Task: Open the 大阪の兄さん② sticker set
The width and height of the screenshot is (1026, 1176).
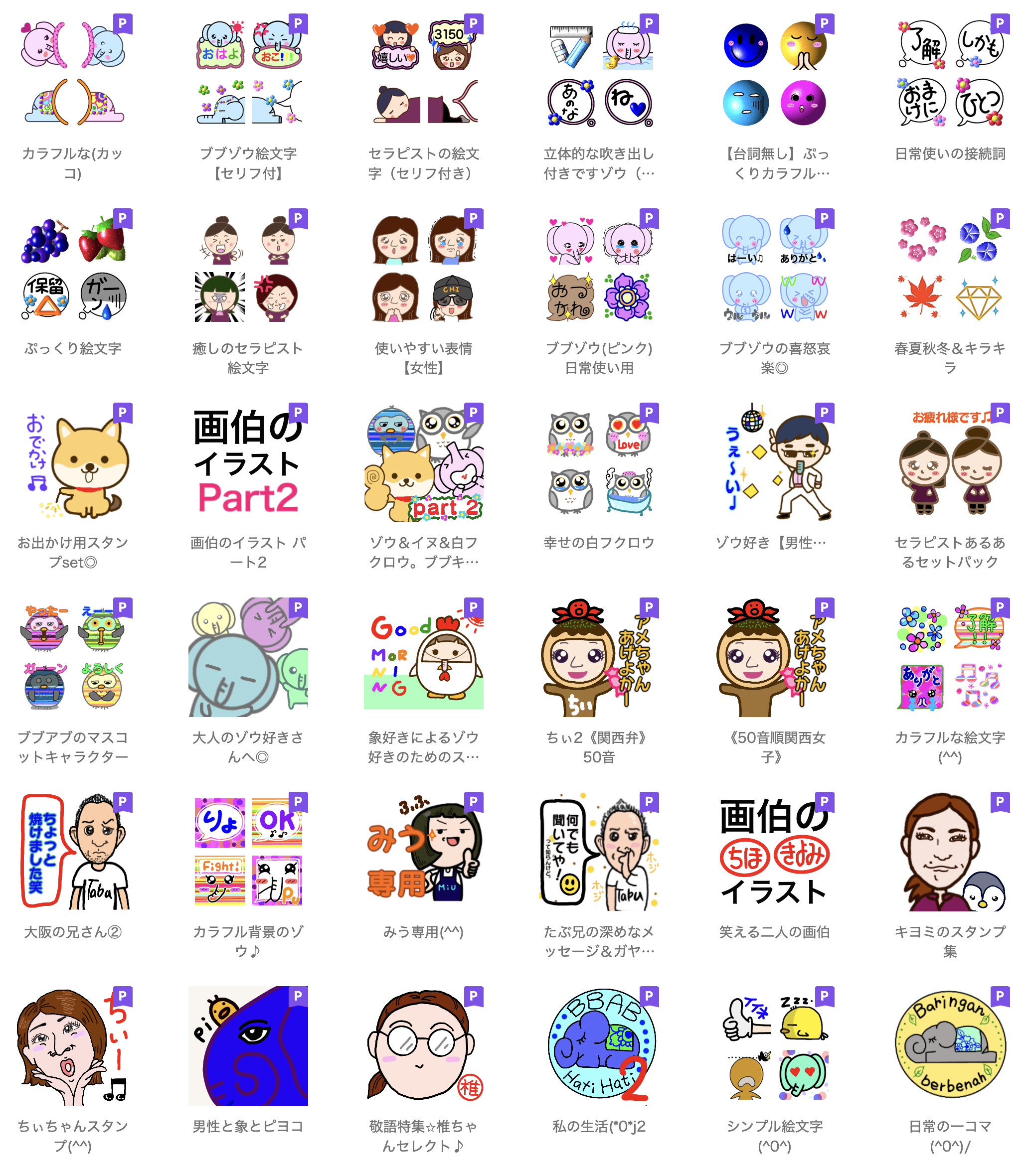Action: [x=73, y=852]
